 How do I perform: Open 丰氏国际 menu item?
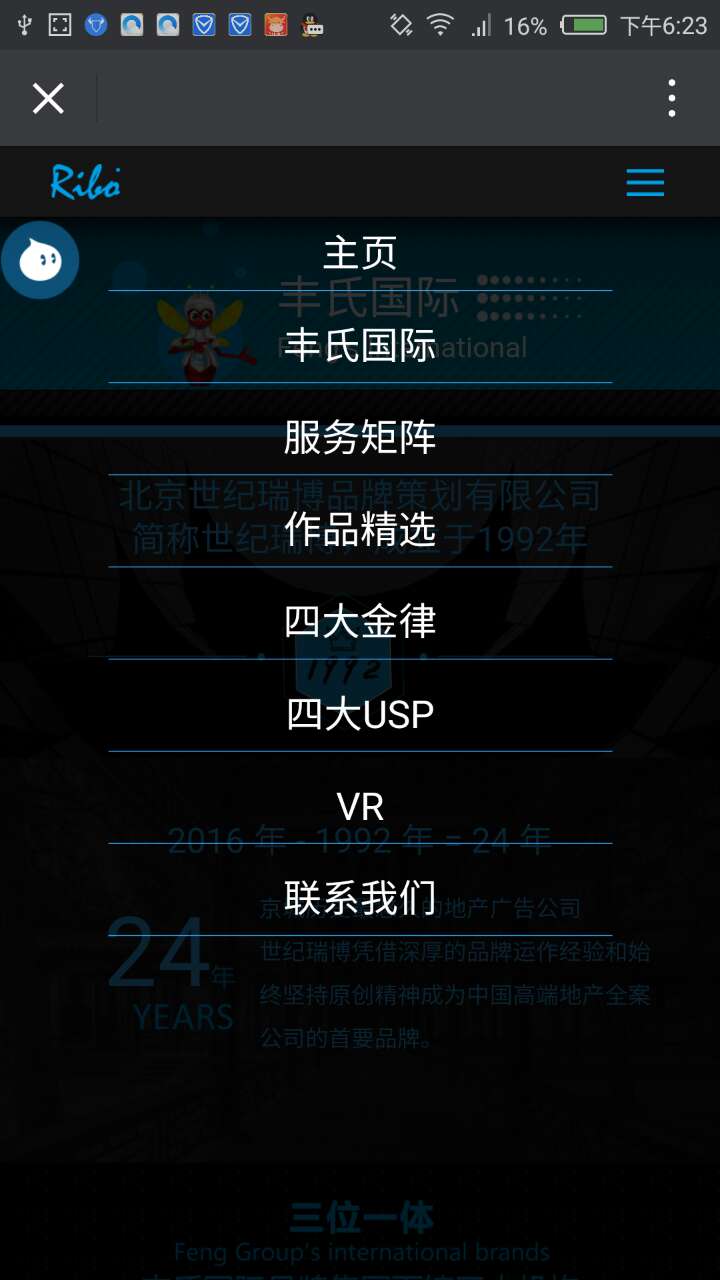[360, 345]
